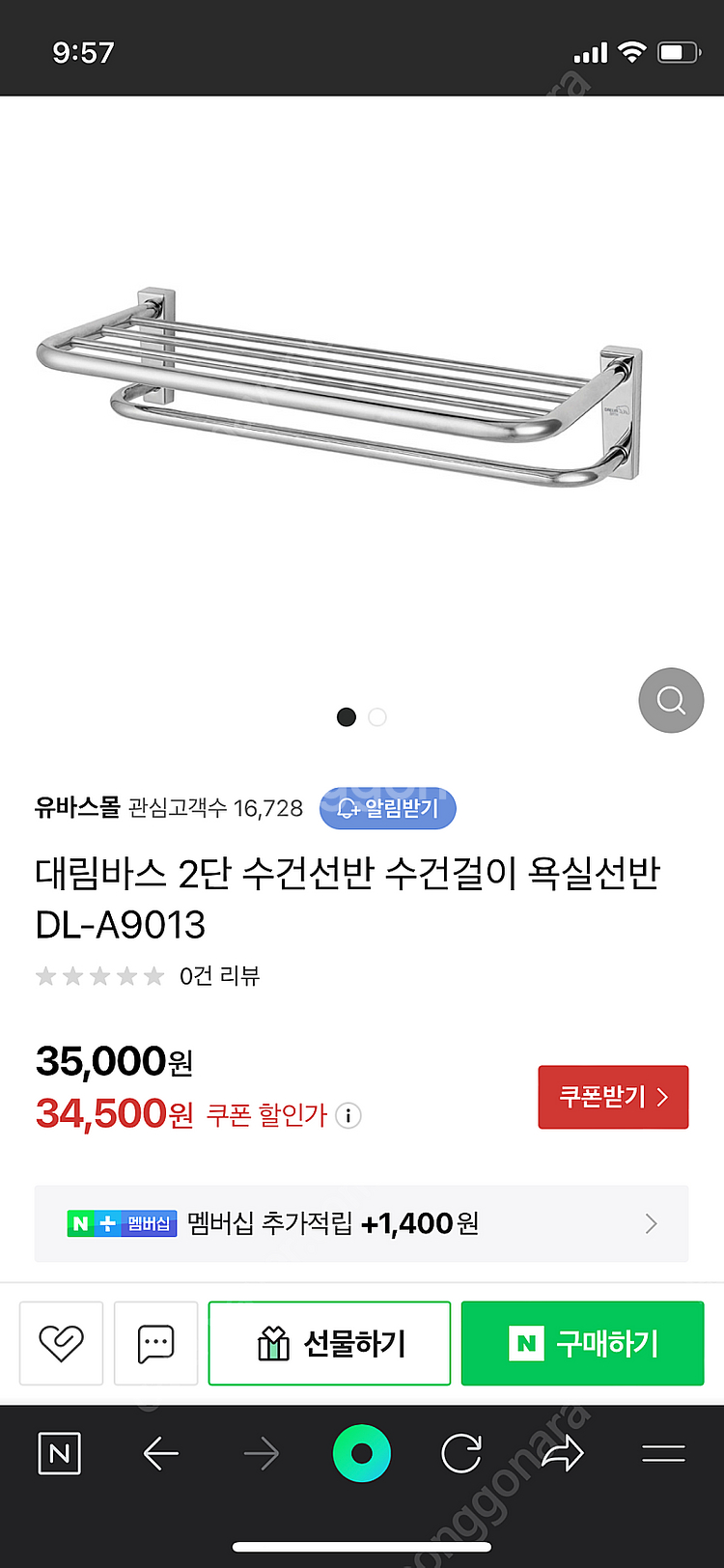Get coupon with 쿠폰받기 button
The width and height of the screenshot is (724, 1568).
pyautogui.click(x=613, y=1097)
